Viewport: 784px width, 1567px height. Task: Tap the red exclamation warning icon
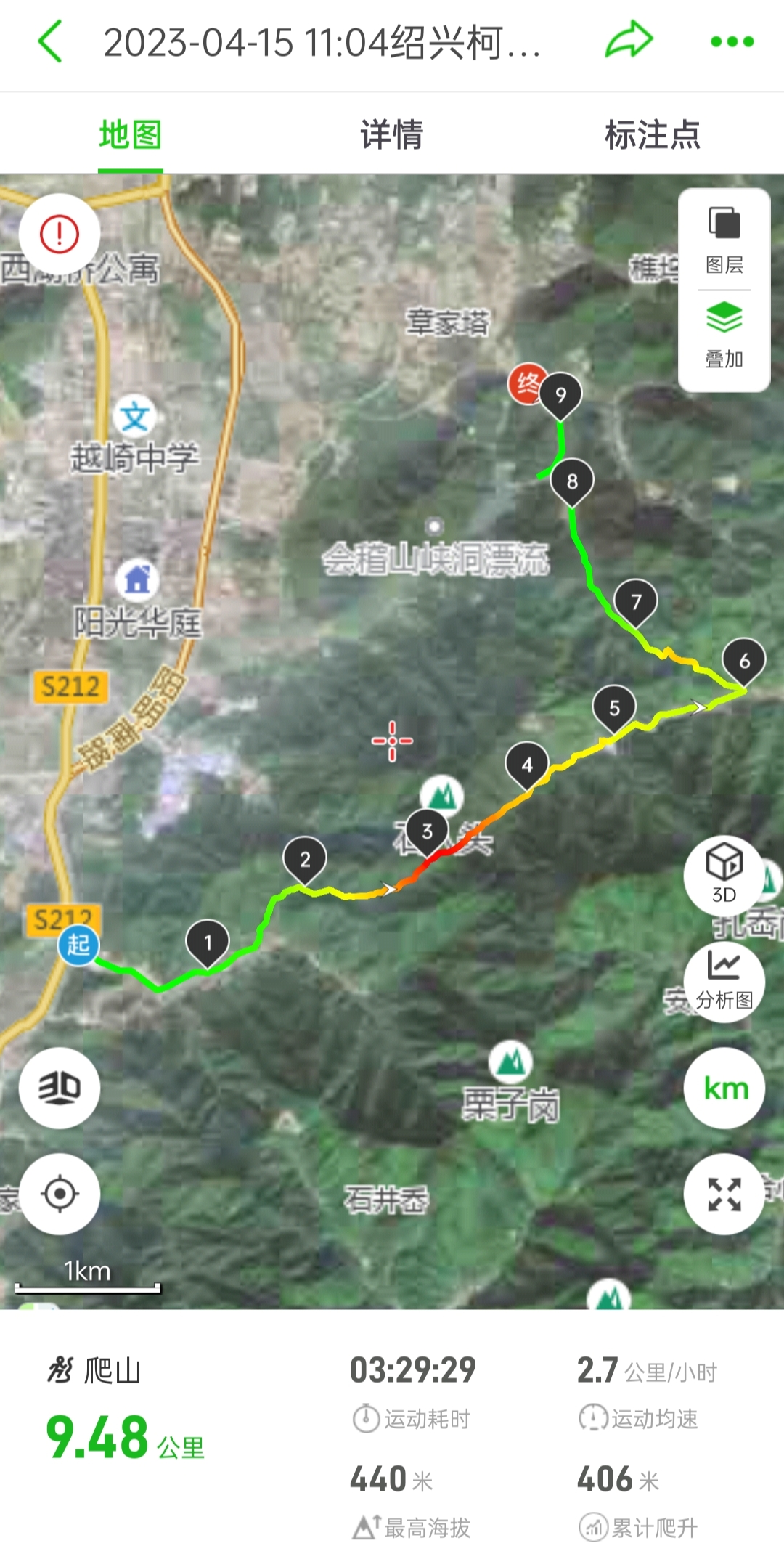[60, 234]
